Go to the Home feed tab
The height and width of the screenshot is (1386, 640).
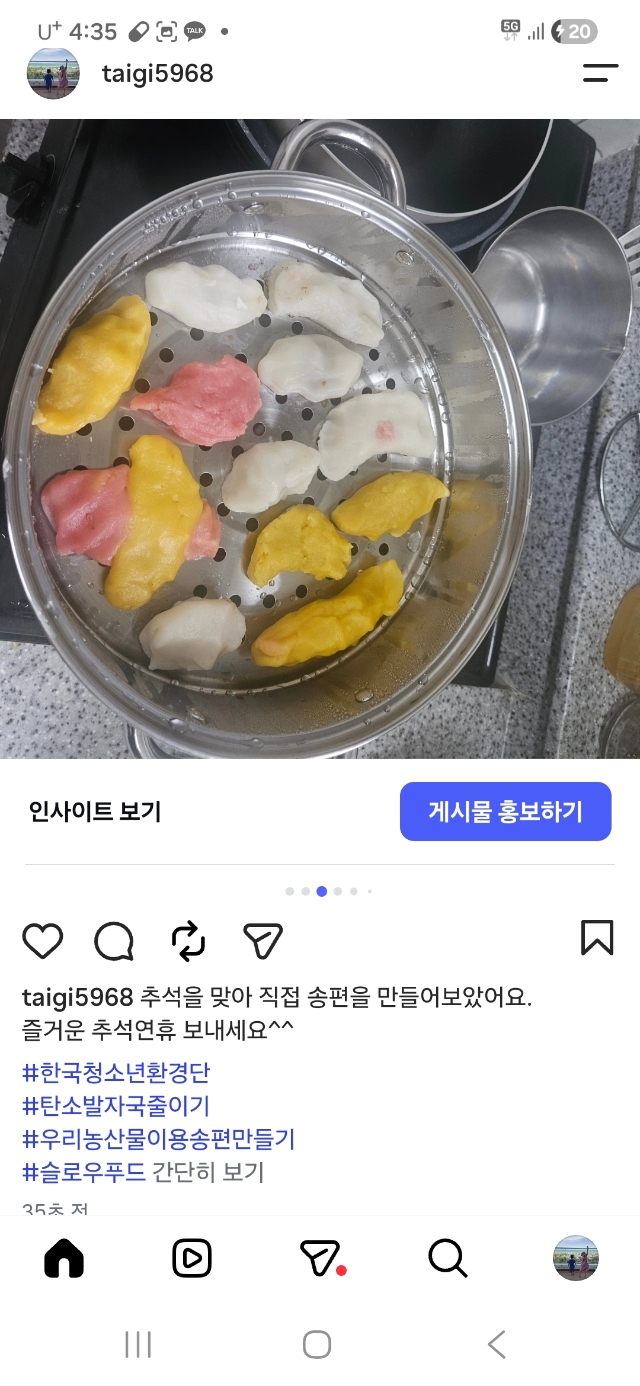coord(64,1258)
